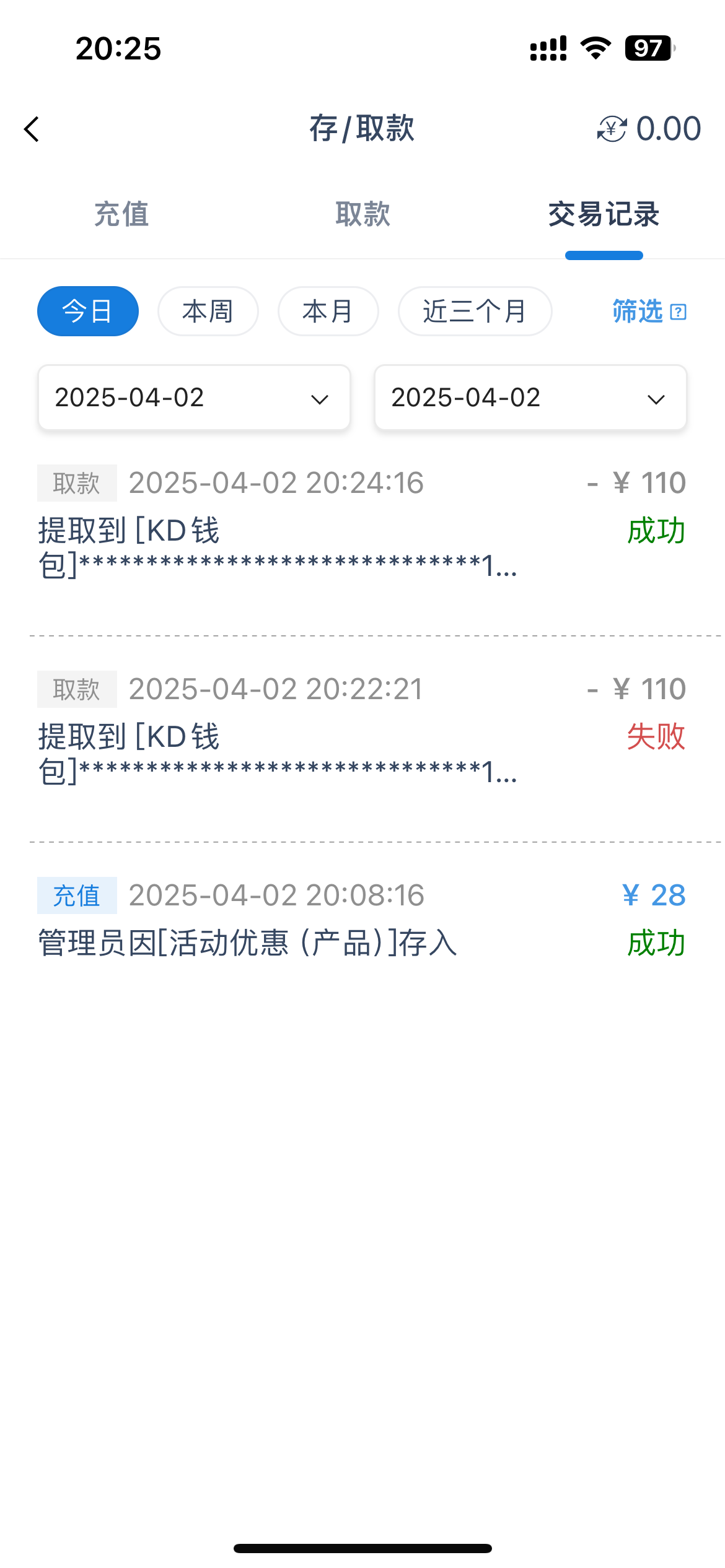View the ¥28 recharge record
The image size is (725, 1568).
(x=362, y=920)
